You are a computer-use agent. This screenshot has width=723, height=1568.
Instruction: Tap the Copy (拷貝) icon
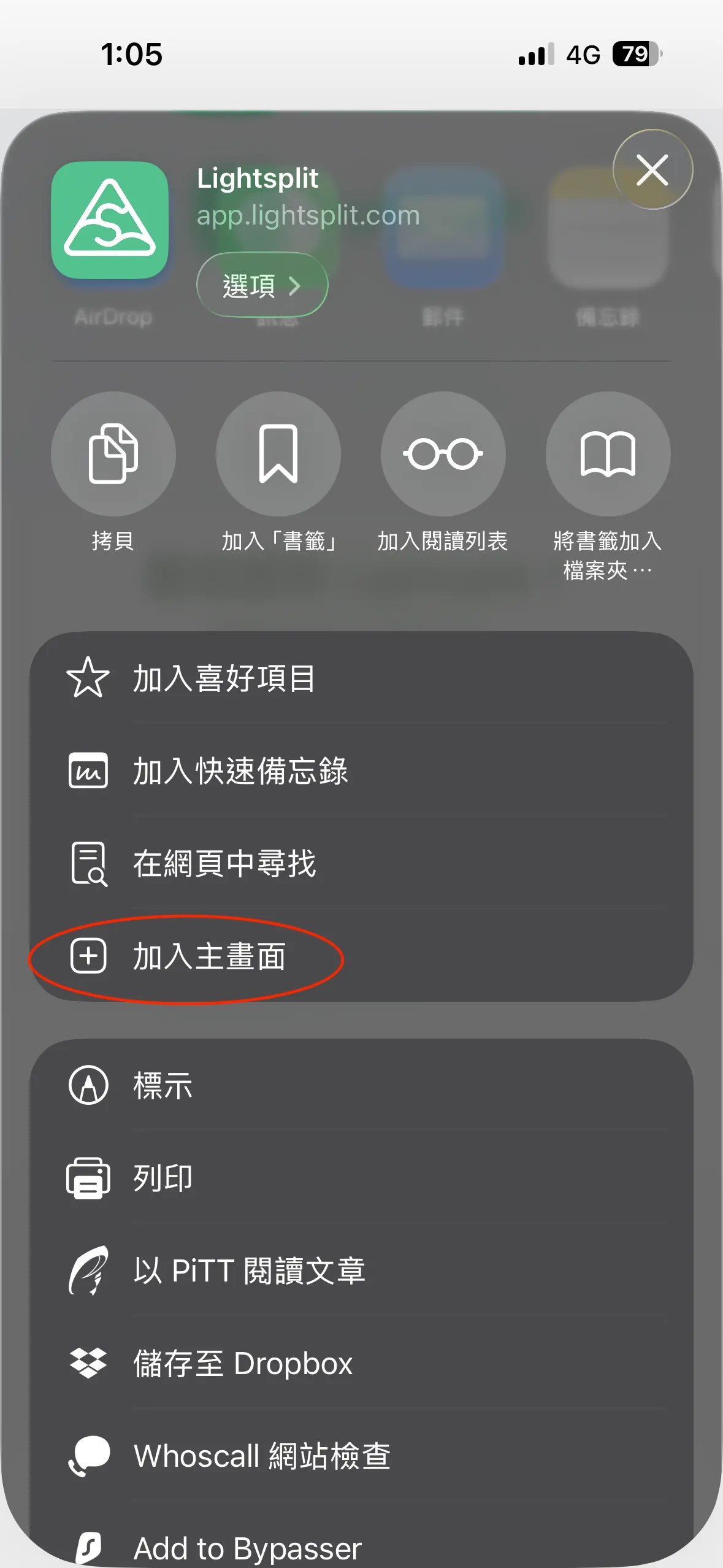[x=114, y=453]
